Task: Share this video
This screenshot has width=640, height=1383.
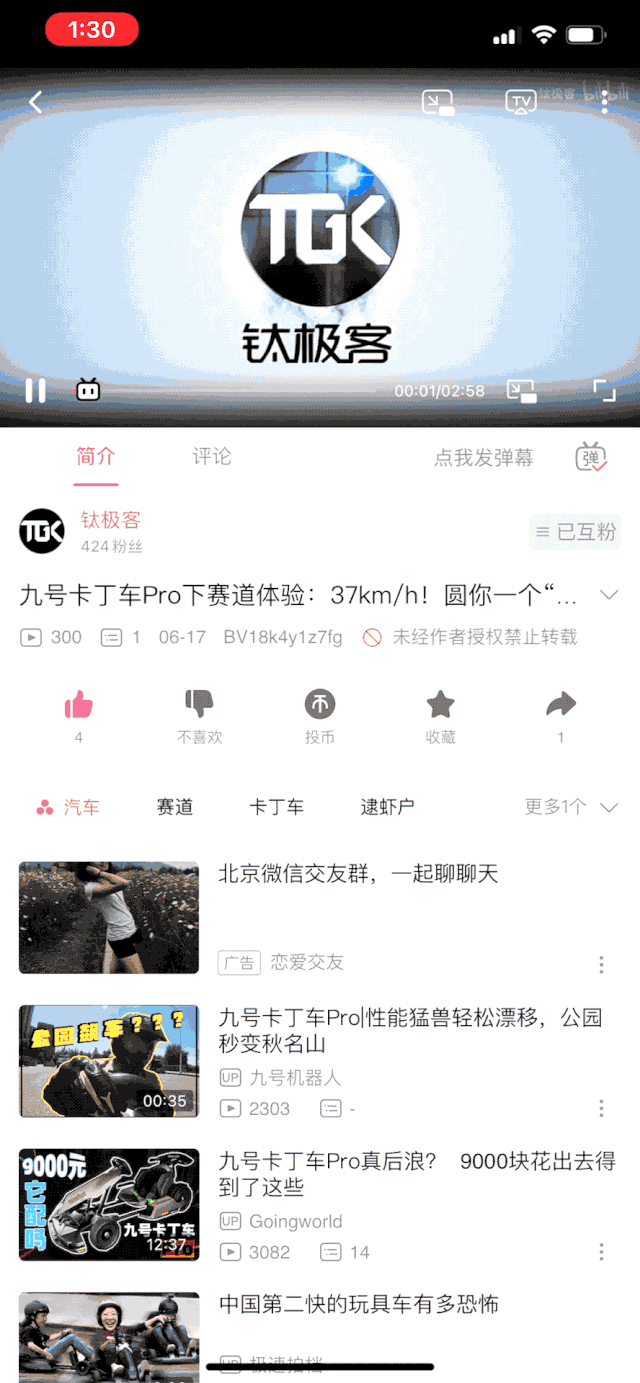Action: pos(561,706)
